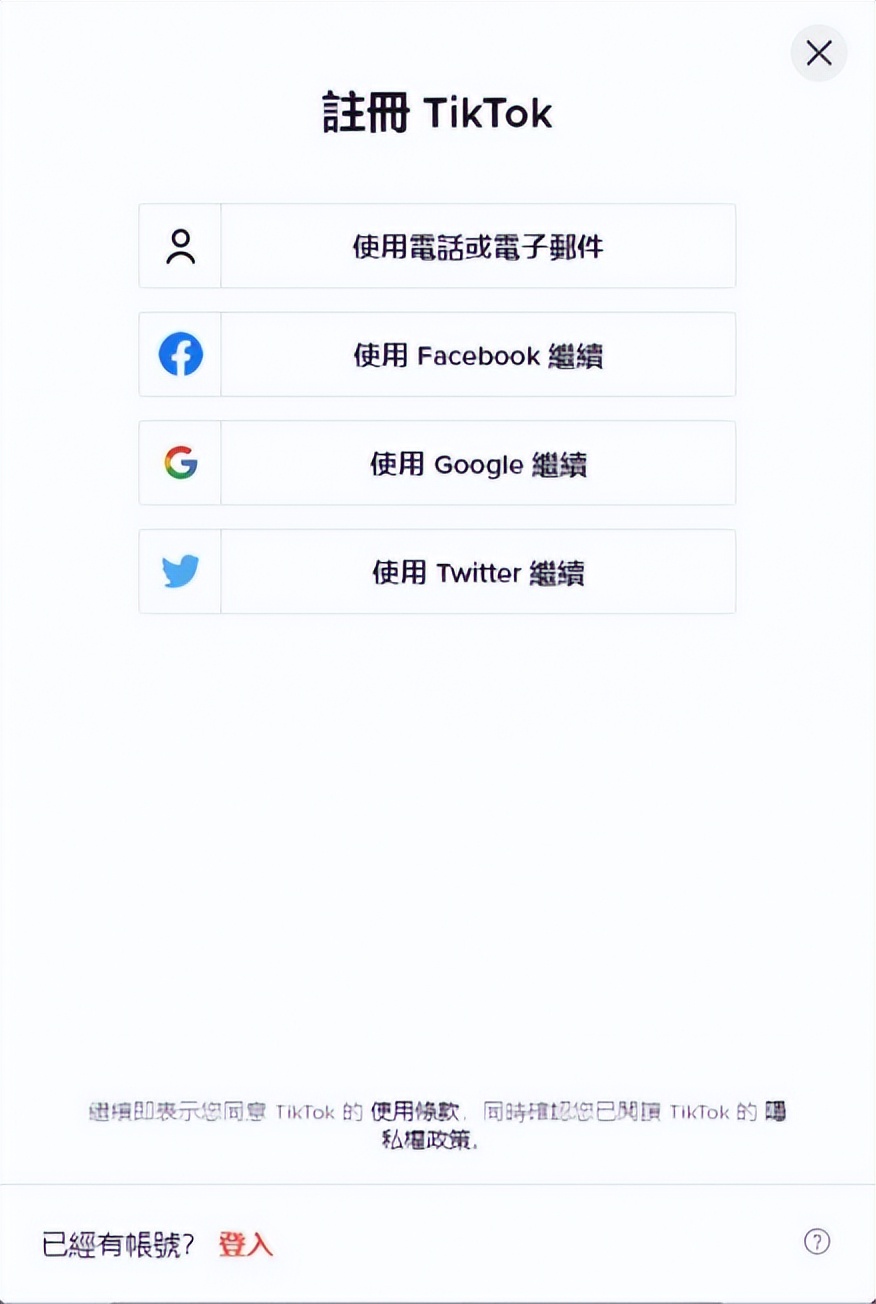Viewport: 876px width, 1304px height.
Task: Click the multicolored Google G icon
Action: point(180,463)
